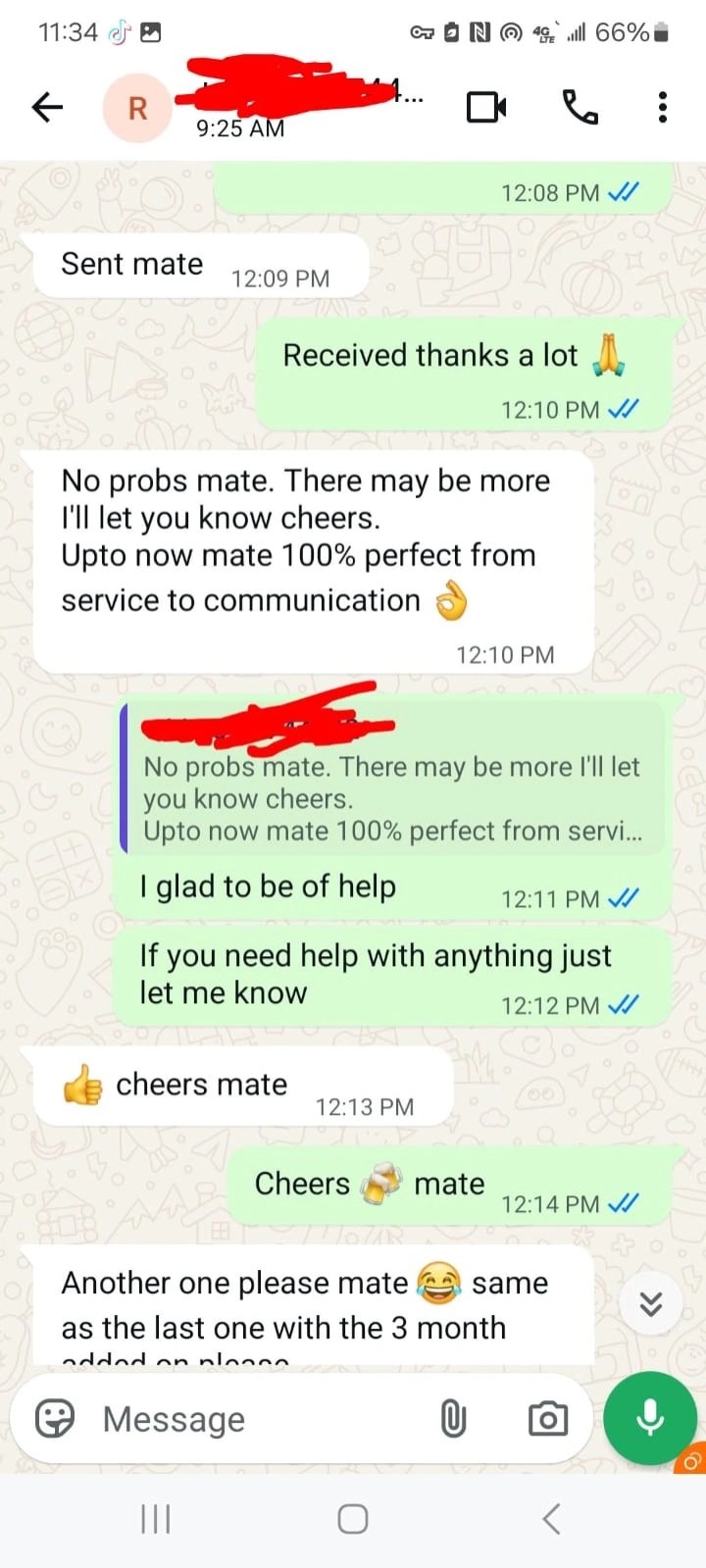Tap the quoted reply above 'I glad to be of help'
The image size is (706, 1568).
[x=392, y=780]
